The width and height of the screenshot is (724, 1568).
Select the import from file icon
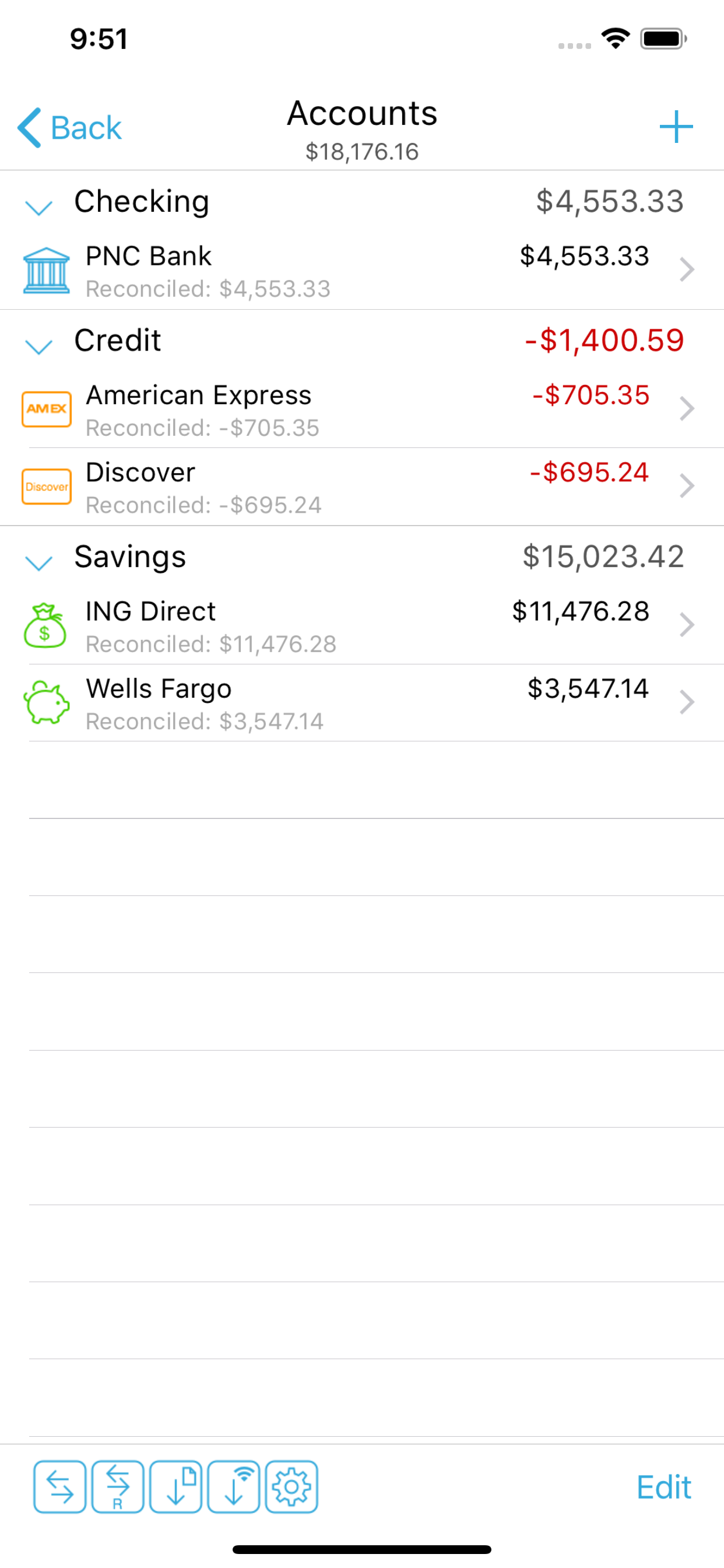coord(177,1486)
